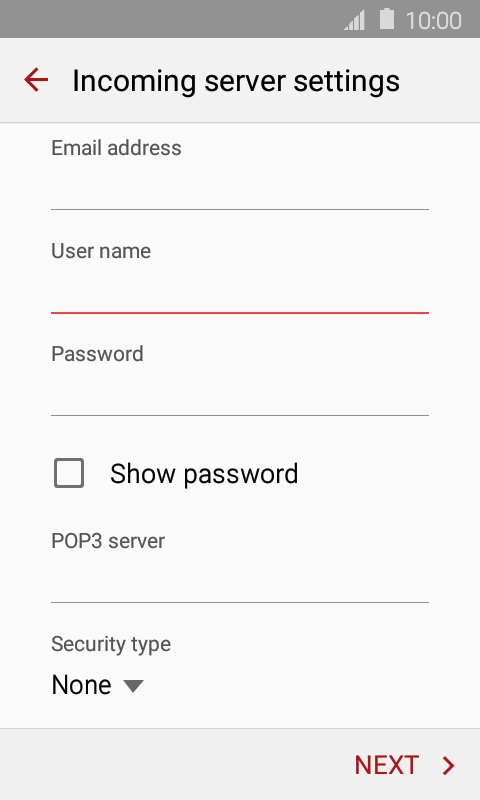Image resolution: width=480 pixels, height=800 pixels.
Task: Open the Security type dropdown
Action: pyautogui.click(x=97, y=685)
